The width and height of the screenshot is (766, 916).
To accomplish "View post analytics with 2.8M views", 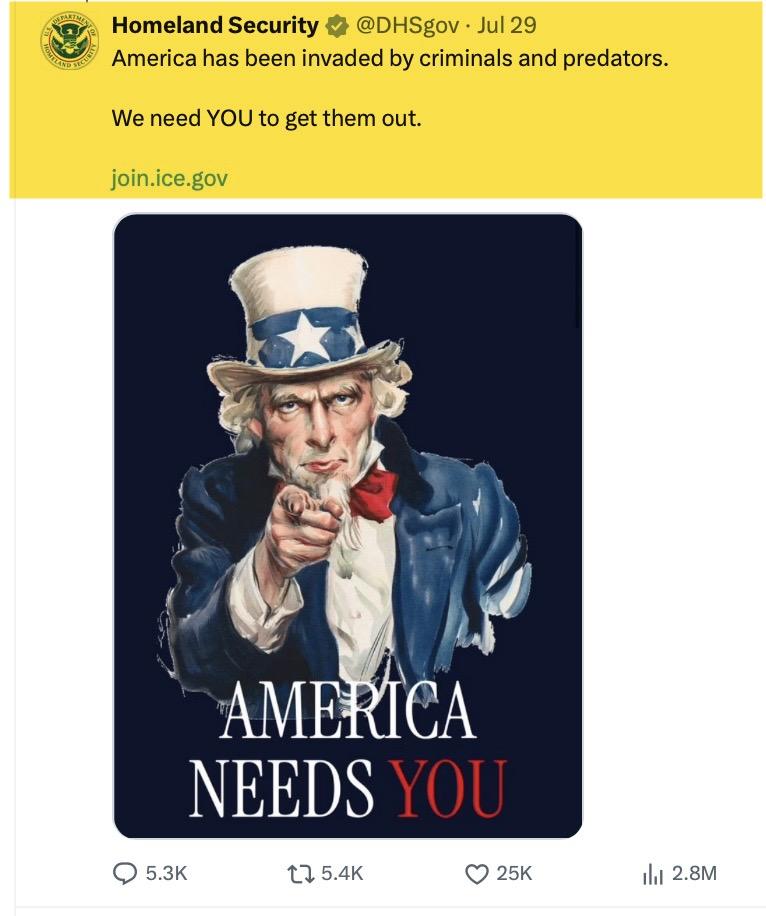I will coord(652,873).
